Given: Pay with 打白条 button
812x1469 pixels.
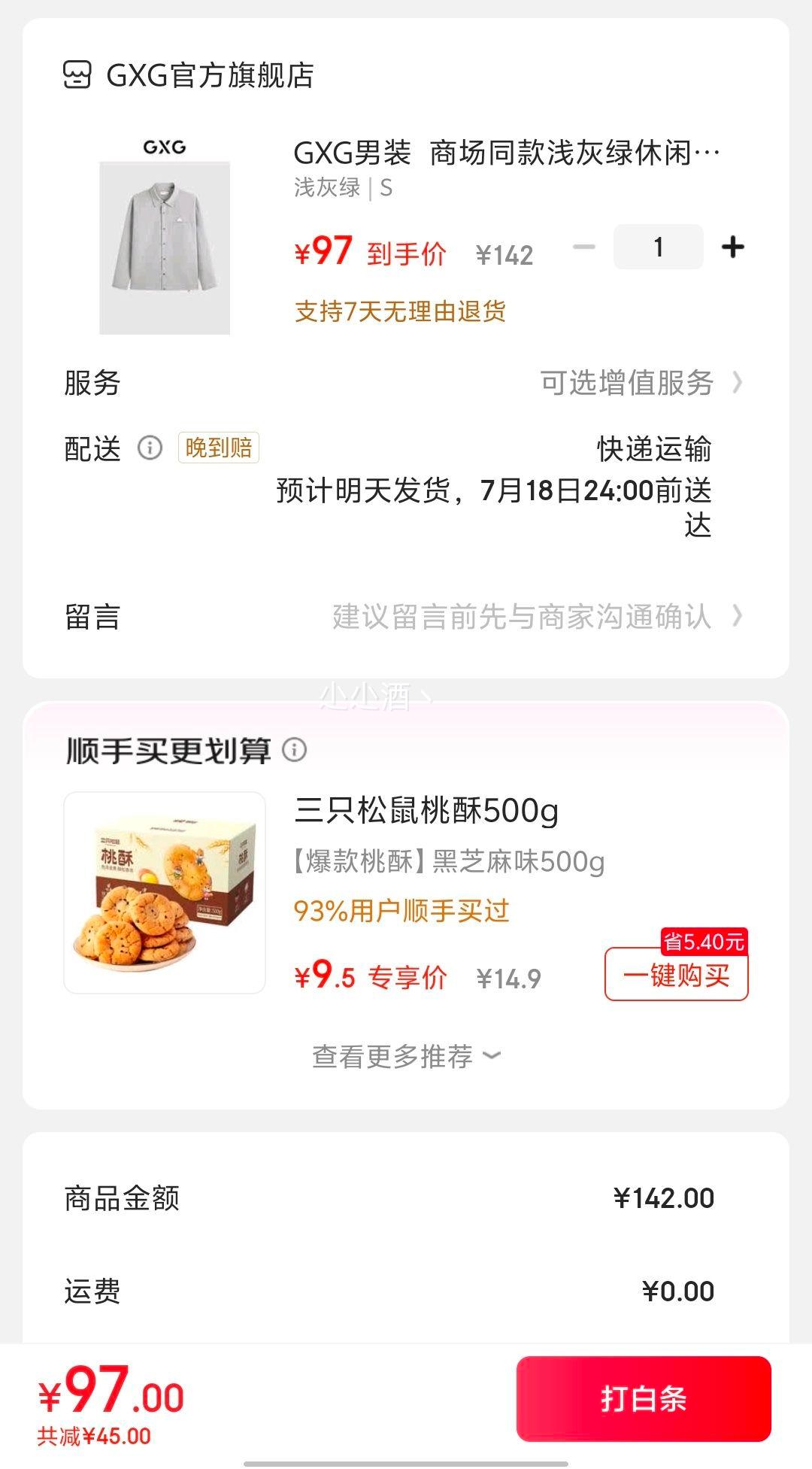Looking at the screenshot, I should [644, 1399].
